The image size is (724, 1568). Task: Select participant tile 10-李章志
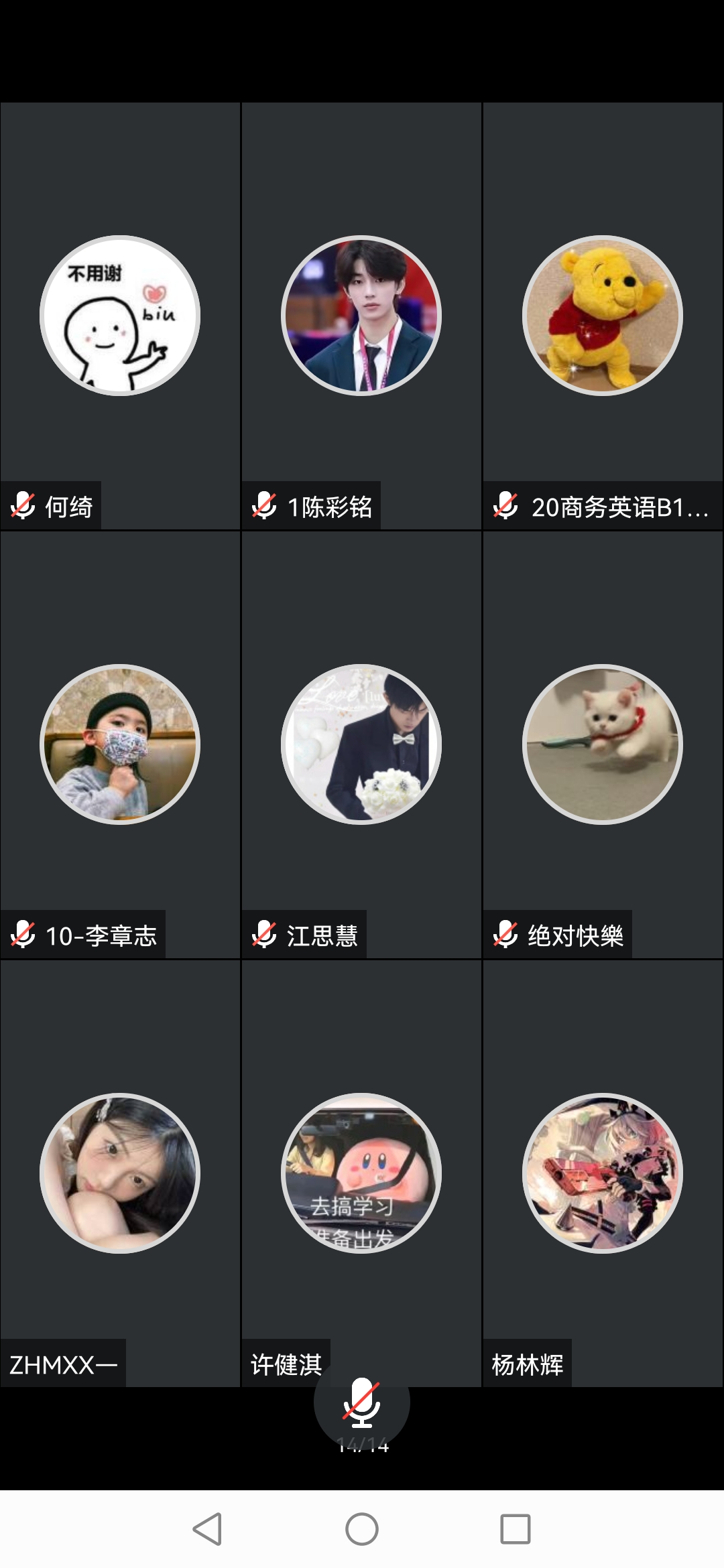click(x=120, y=744)
